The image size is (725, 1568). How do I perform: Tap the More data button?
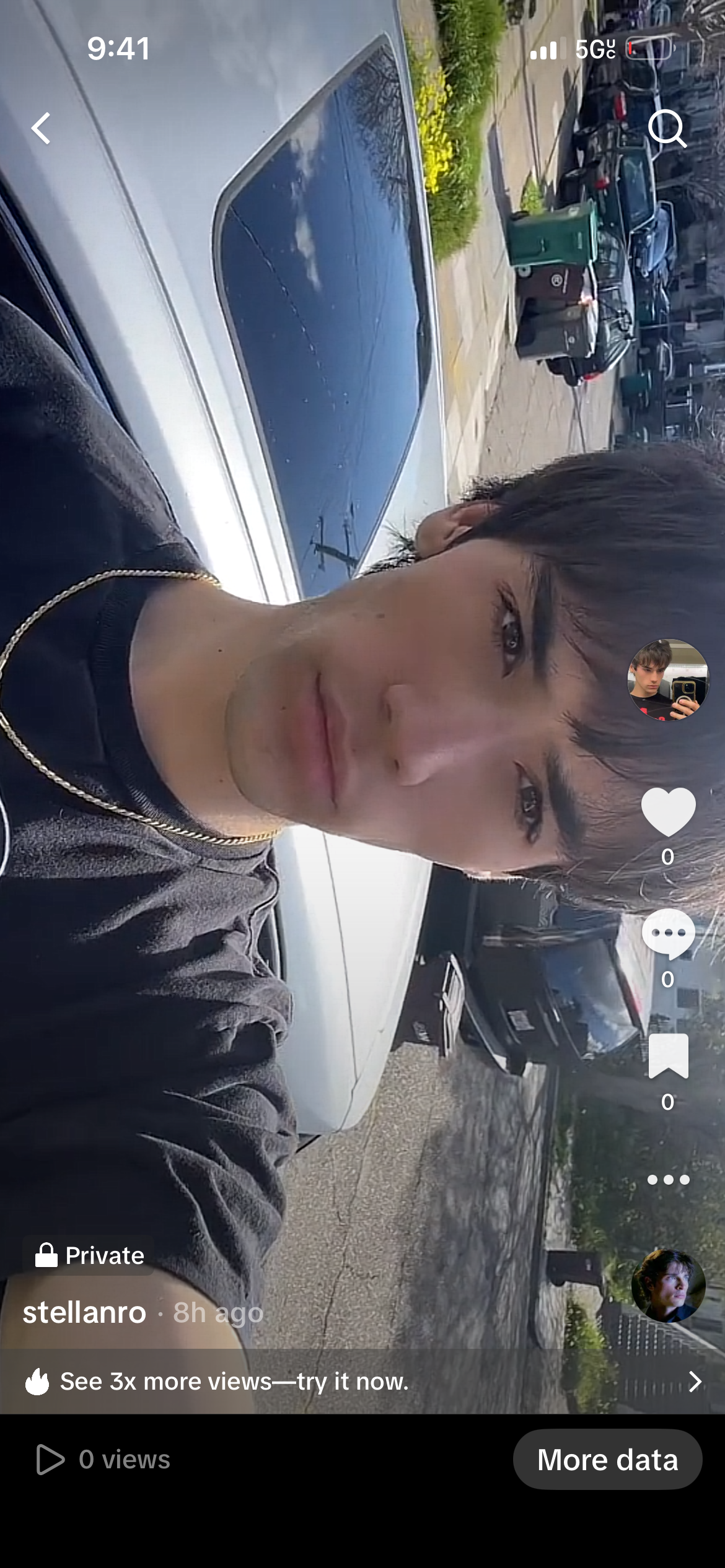[x=607, y=1459]
